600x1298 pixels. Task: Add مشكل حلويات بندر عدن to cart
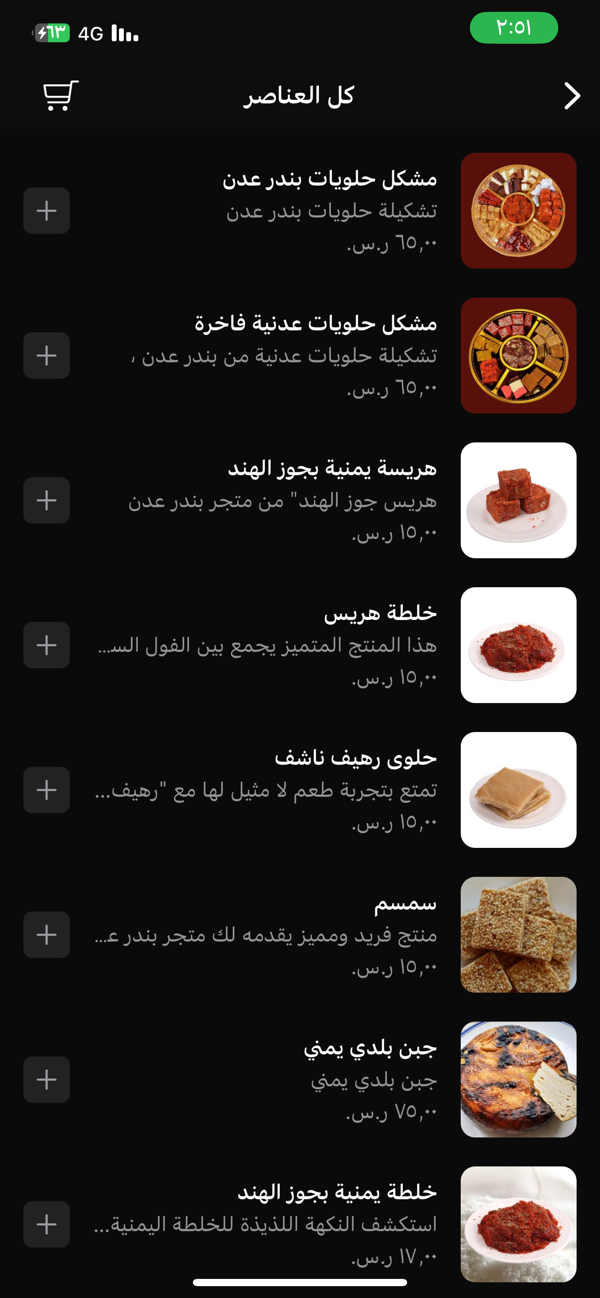(47, 211)
